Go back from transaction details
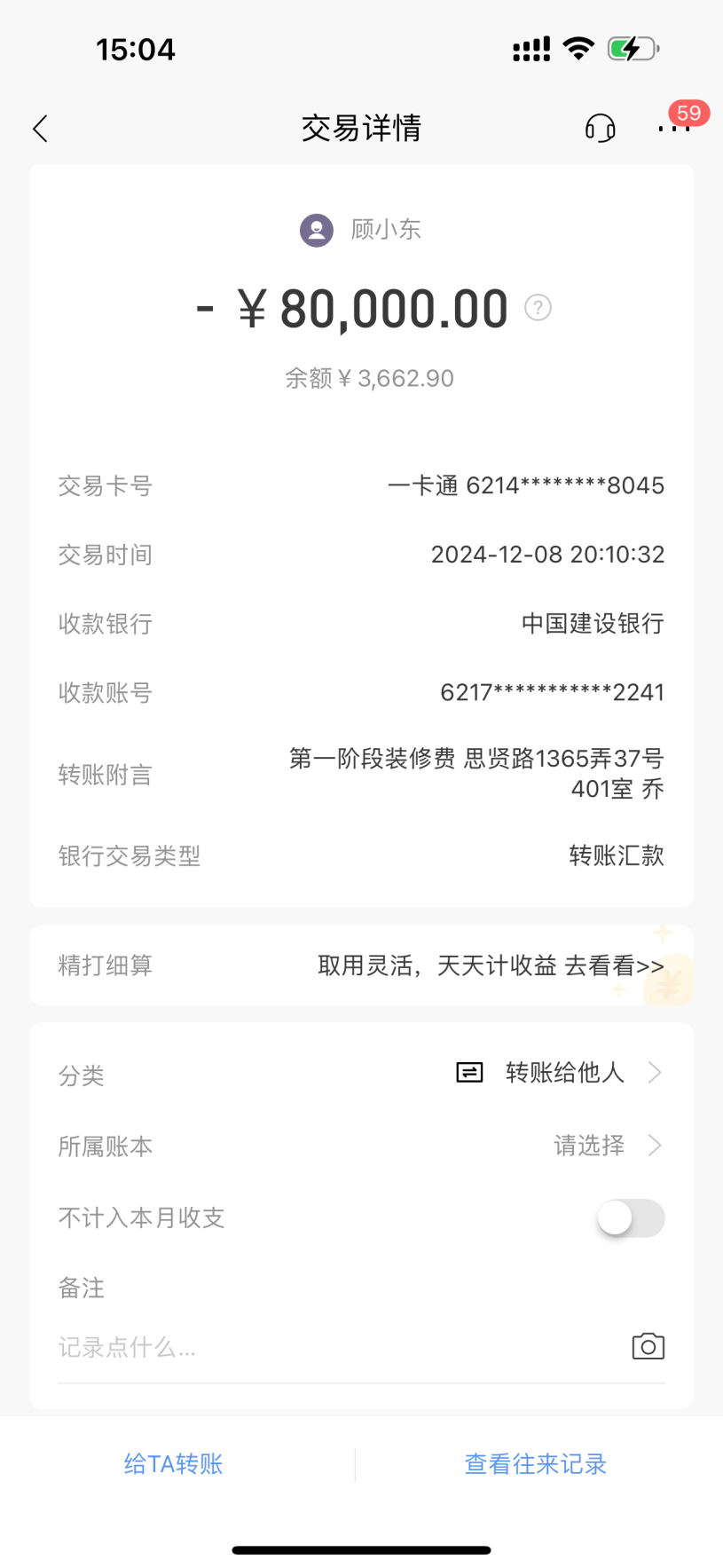The height and width of the screenshot is (1568, 723). pyautogui.click(x=40, y=129)
